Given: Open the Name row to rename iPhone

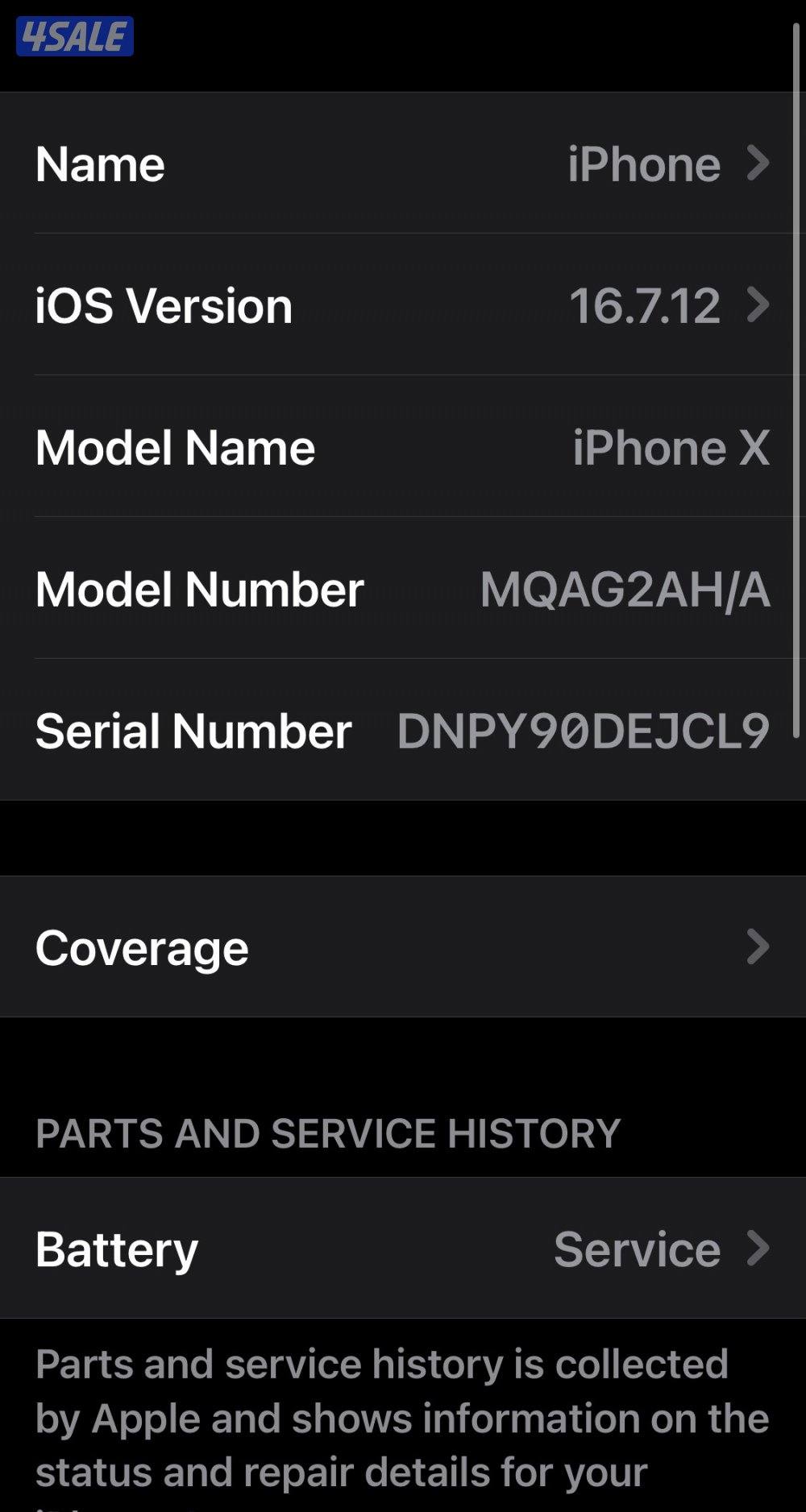Looking at the screenshot, I should [403, 164].
